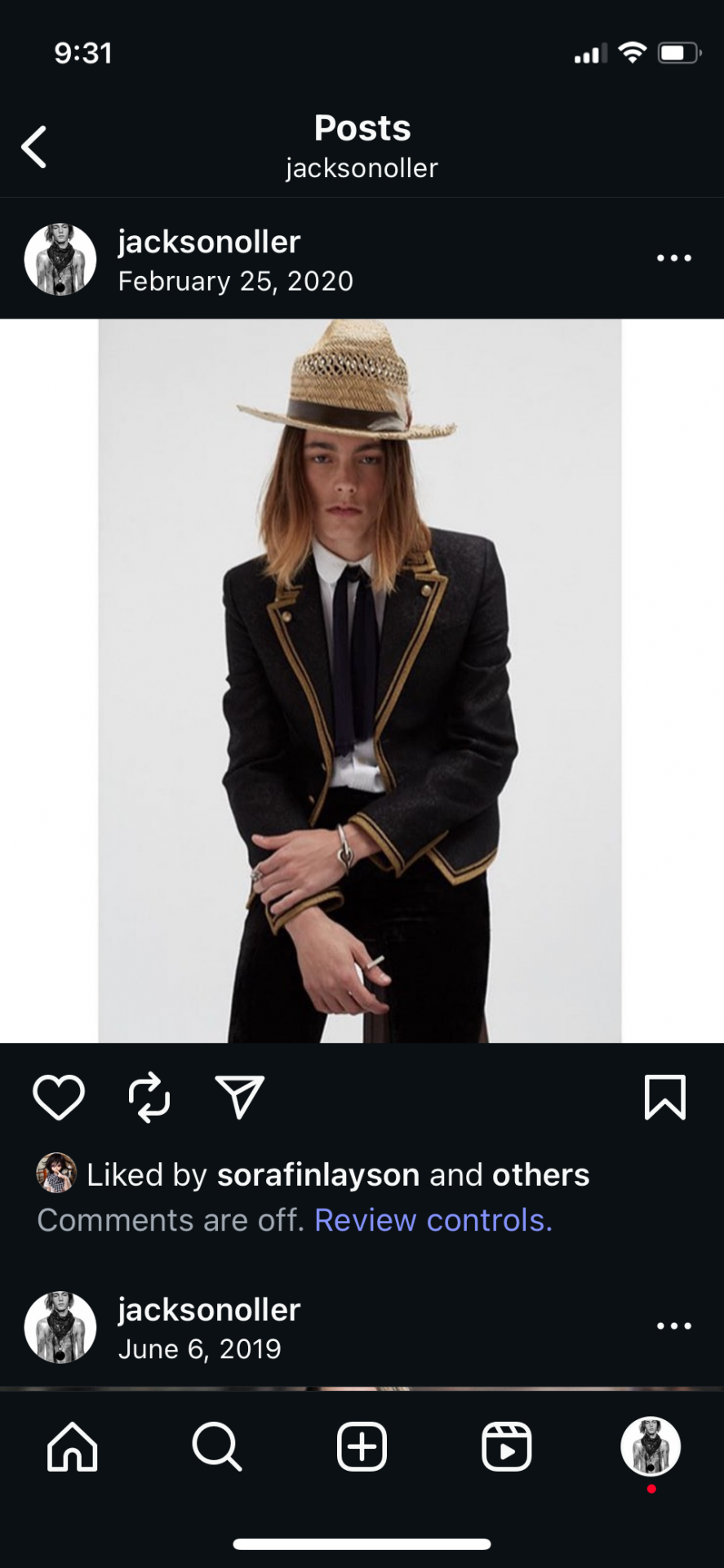Like the February 25, 2020 post

[x=59, y=1097]
